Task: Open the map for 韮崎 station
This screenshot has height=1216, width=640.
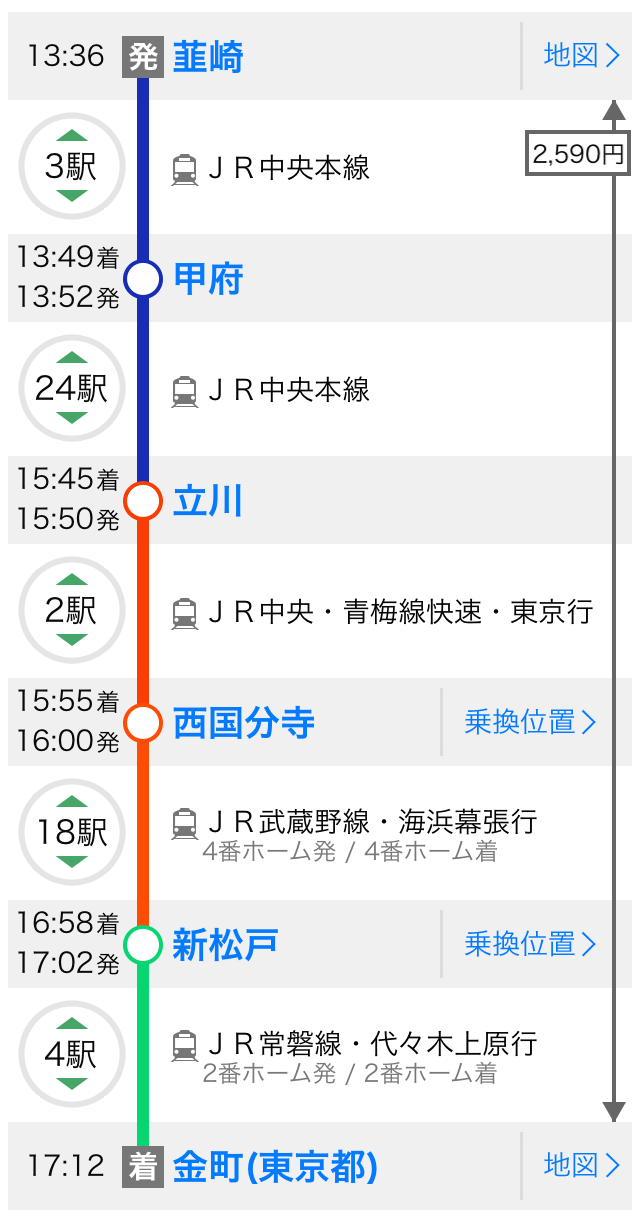Action: click(x=582, y=56)
